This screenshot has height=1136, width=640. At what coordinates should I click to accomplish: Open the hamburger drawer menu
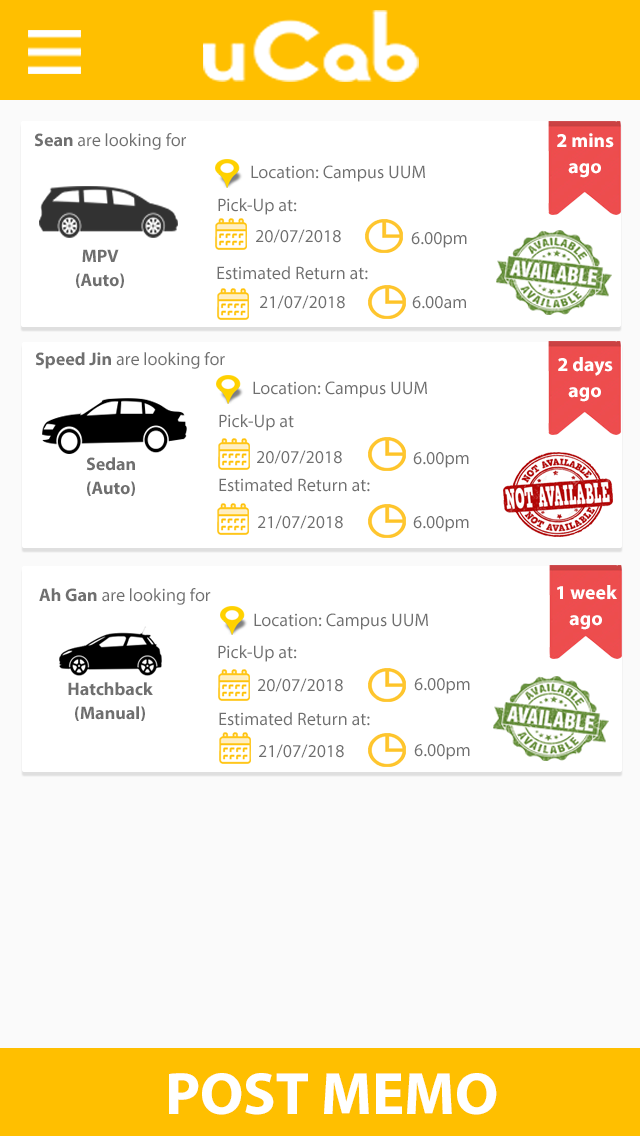54,51
